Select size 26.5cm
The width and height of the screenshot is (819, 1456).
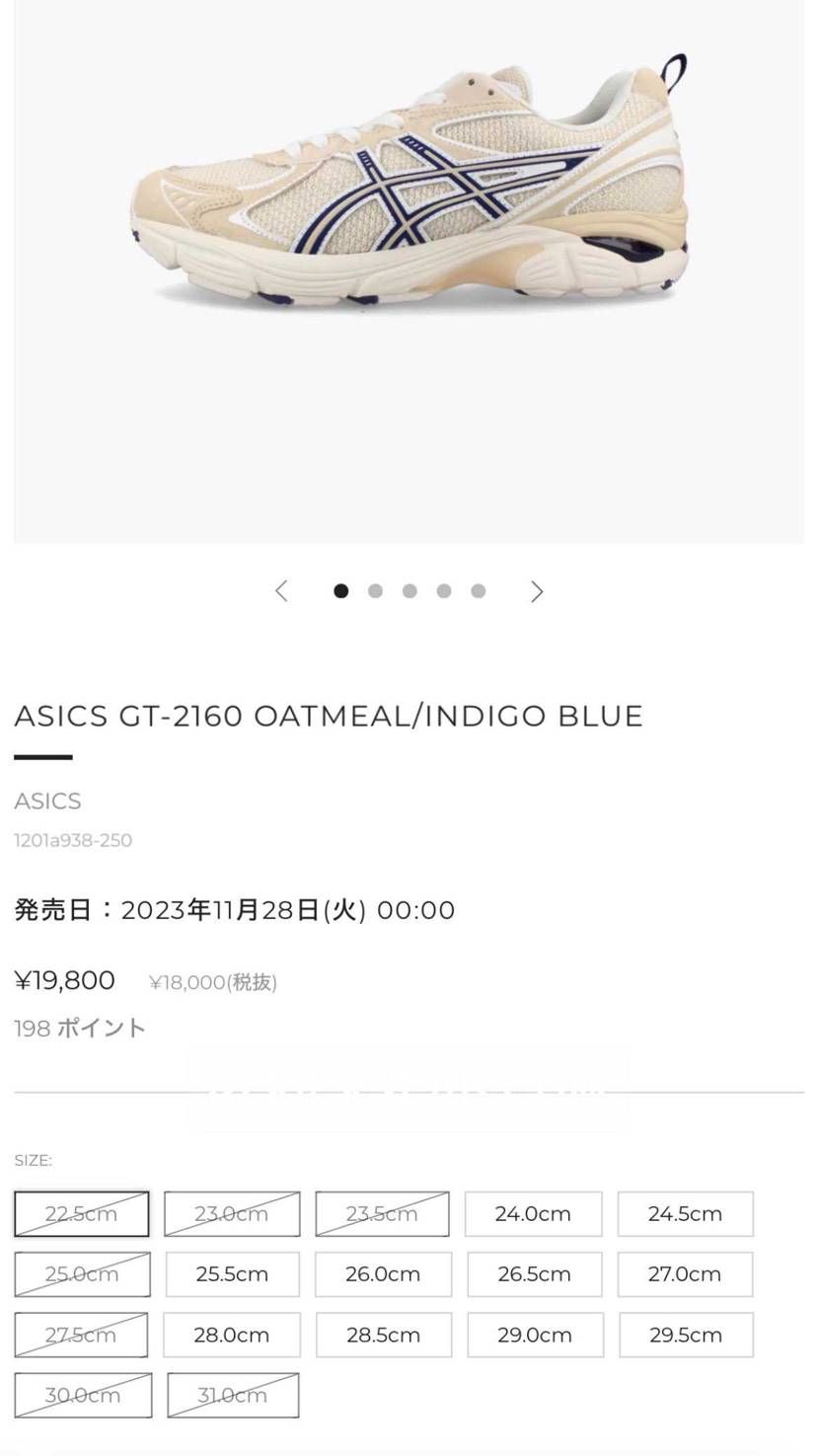[x=534, y=1274]
